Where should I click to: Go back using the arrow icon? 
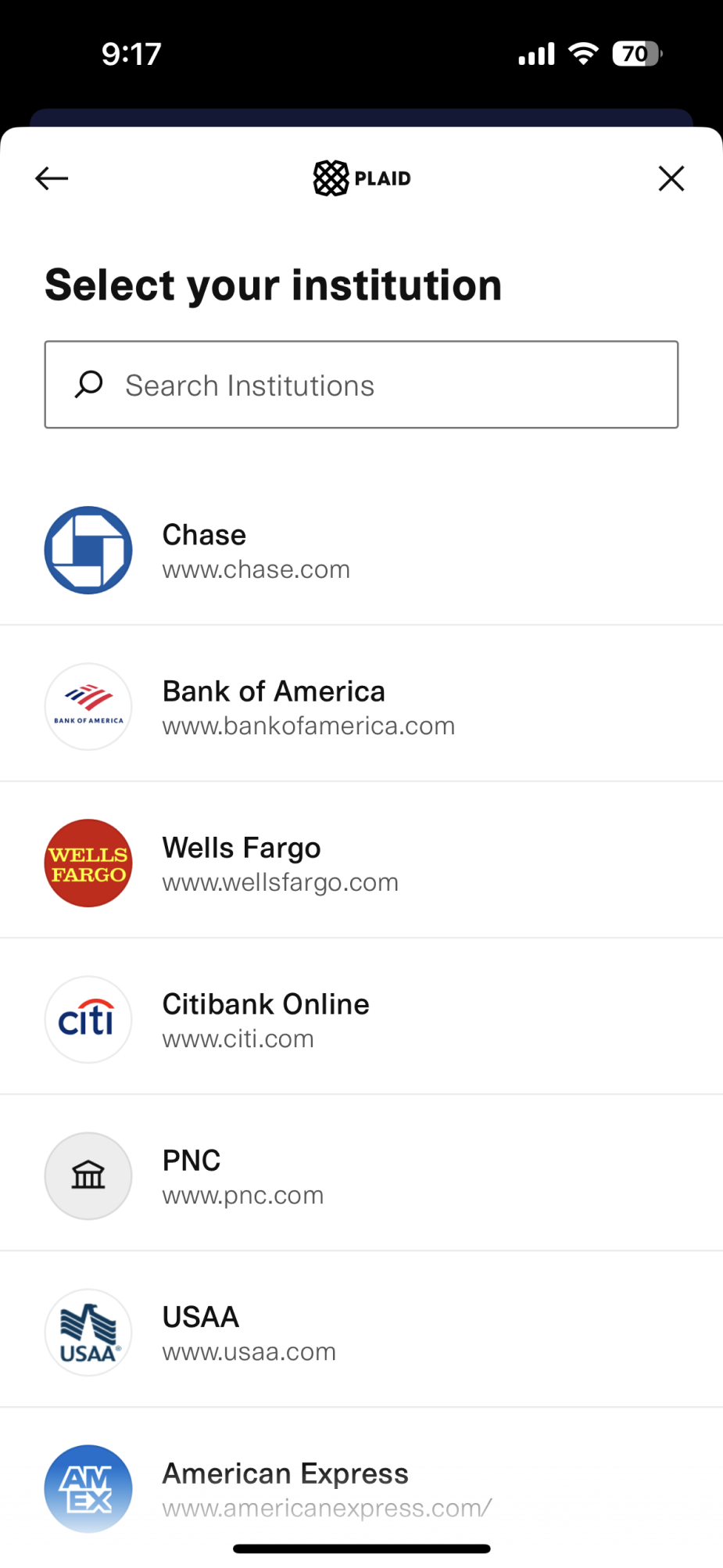(52, 178)
